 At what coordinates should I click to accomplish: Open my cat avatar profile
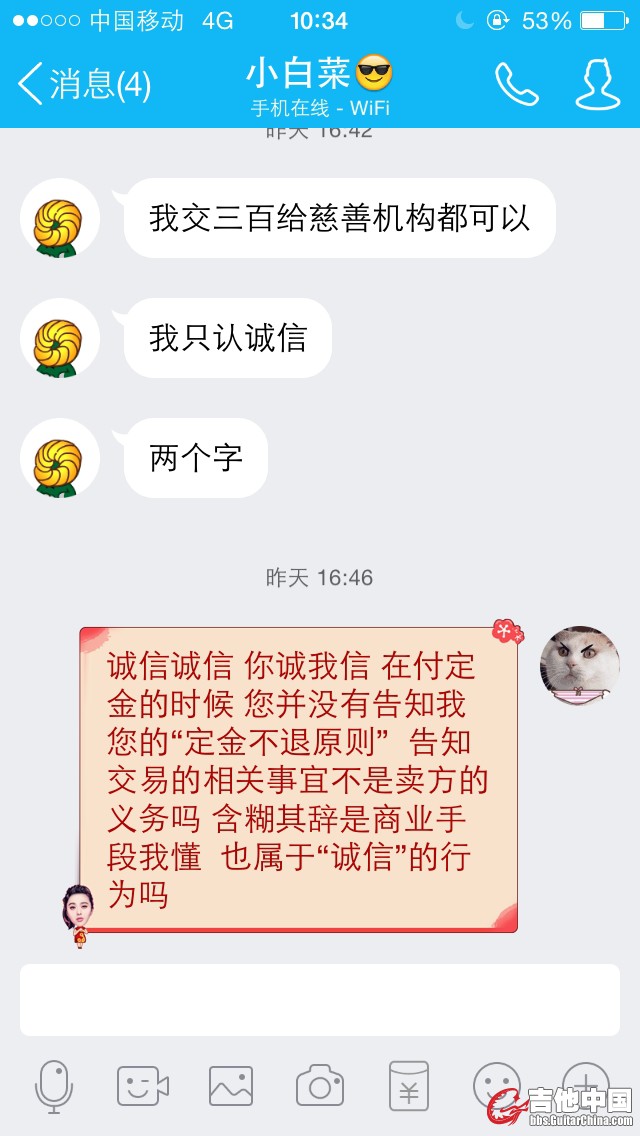tap(579, 666)
